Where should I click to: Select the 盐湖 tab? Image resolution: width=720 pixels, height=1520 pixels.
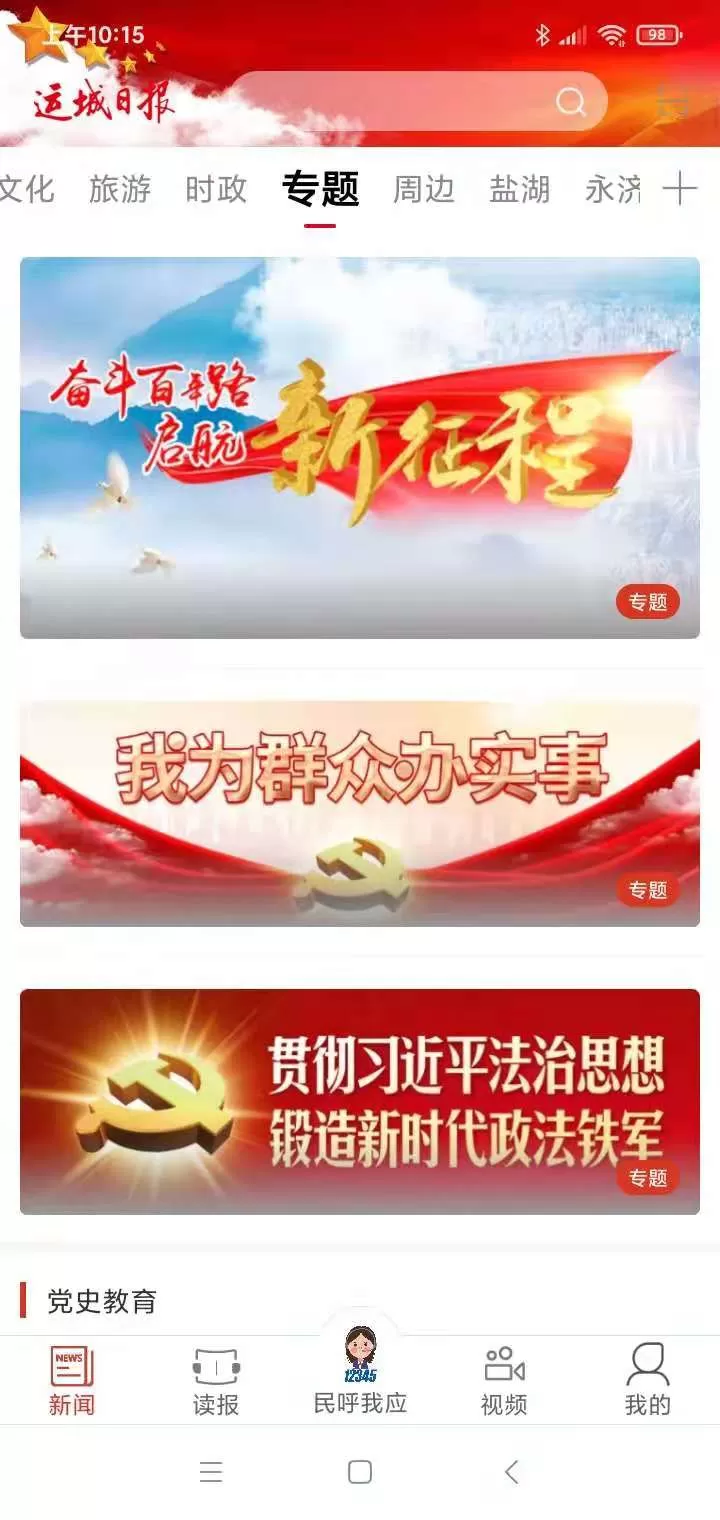519,188
